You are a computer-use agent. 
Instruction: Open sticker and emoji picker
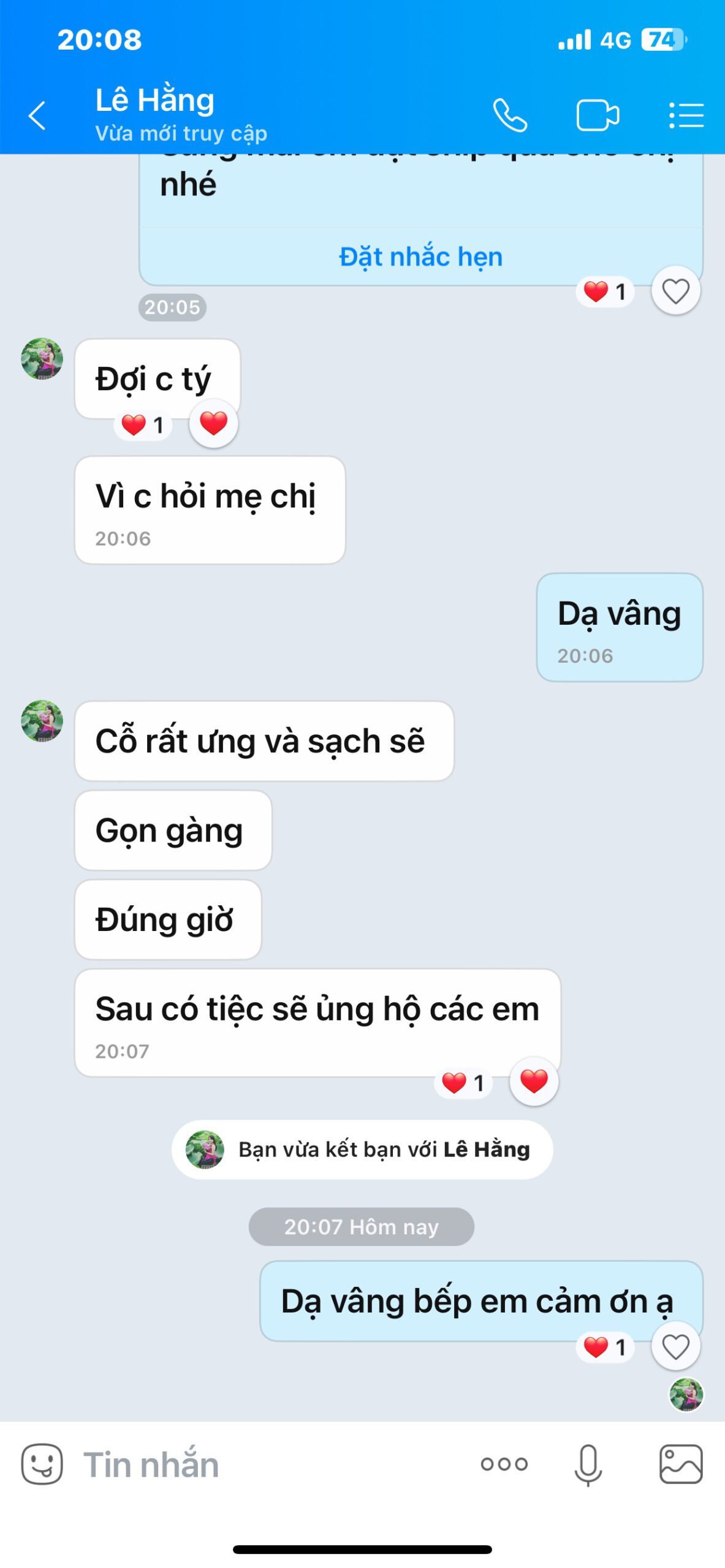coord(42,1464)
